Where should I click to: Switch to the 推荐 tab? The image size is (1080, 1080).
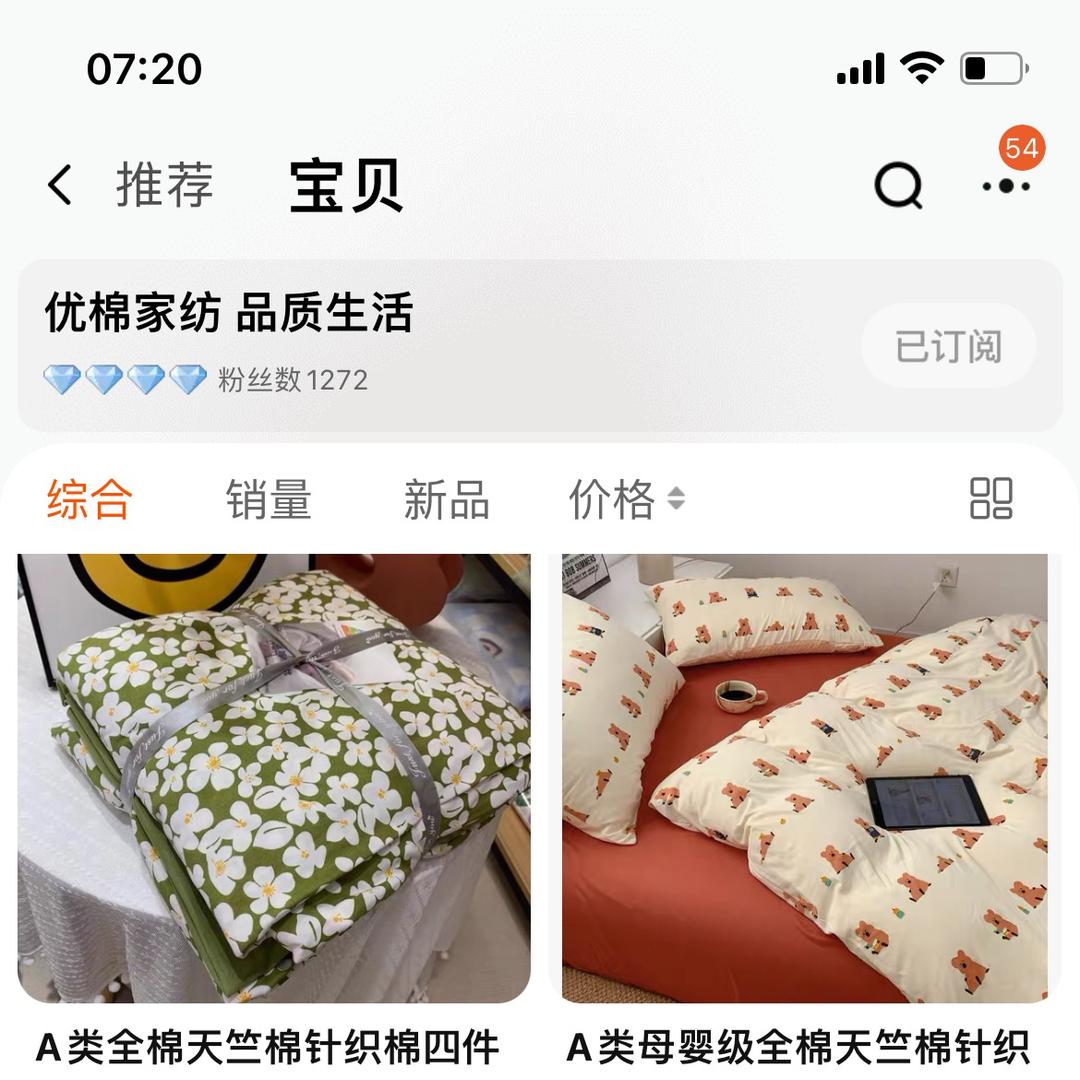(x=165, y=186)
